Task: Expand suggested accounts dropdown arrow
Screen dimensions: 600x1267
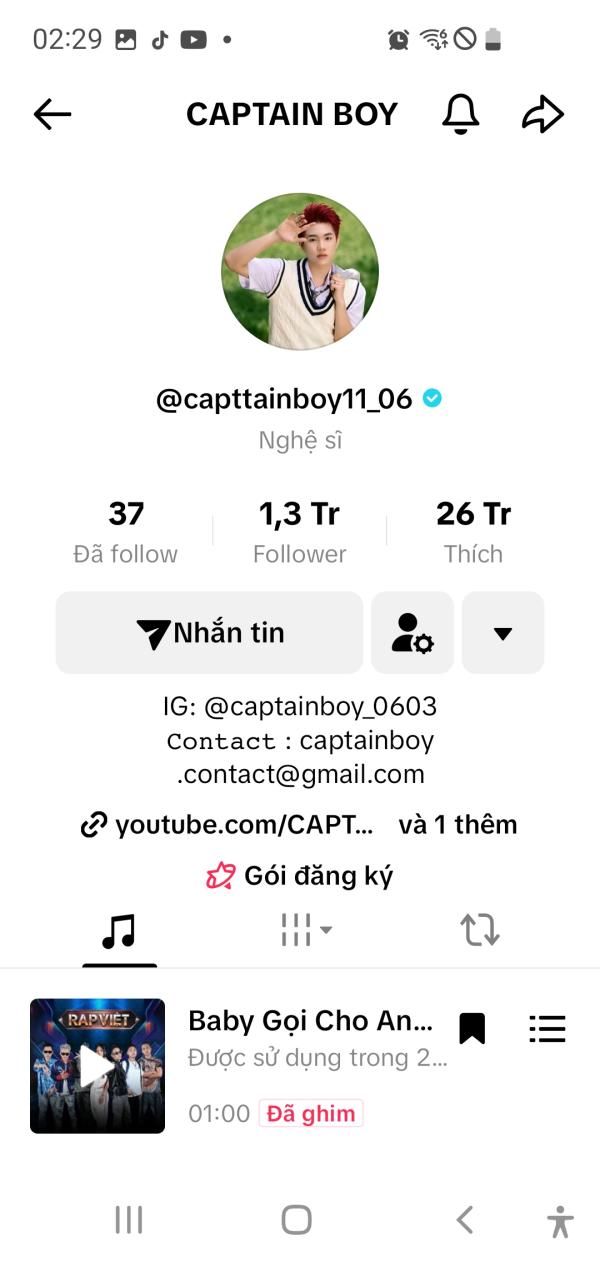Action: [503, 633]
